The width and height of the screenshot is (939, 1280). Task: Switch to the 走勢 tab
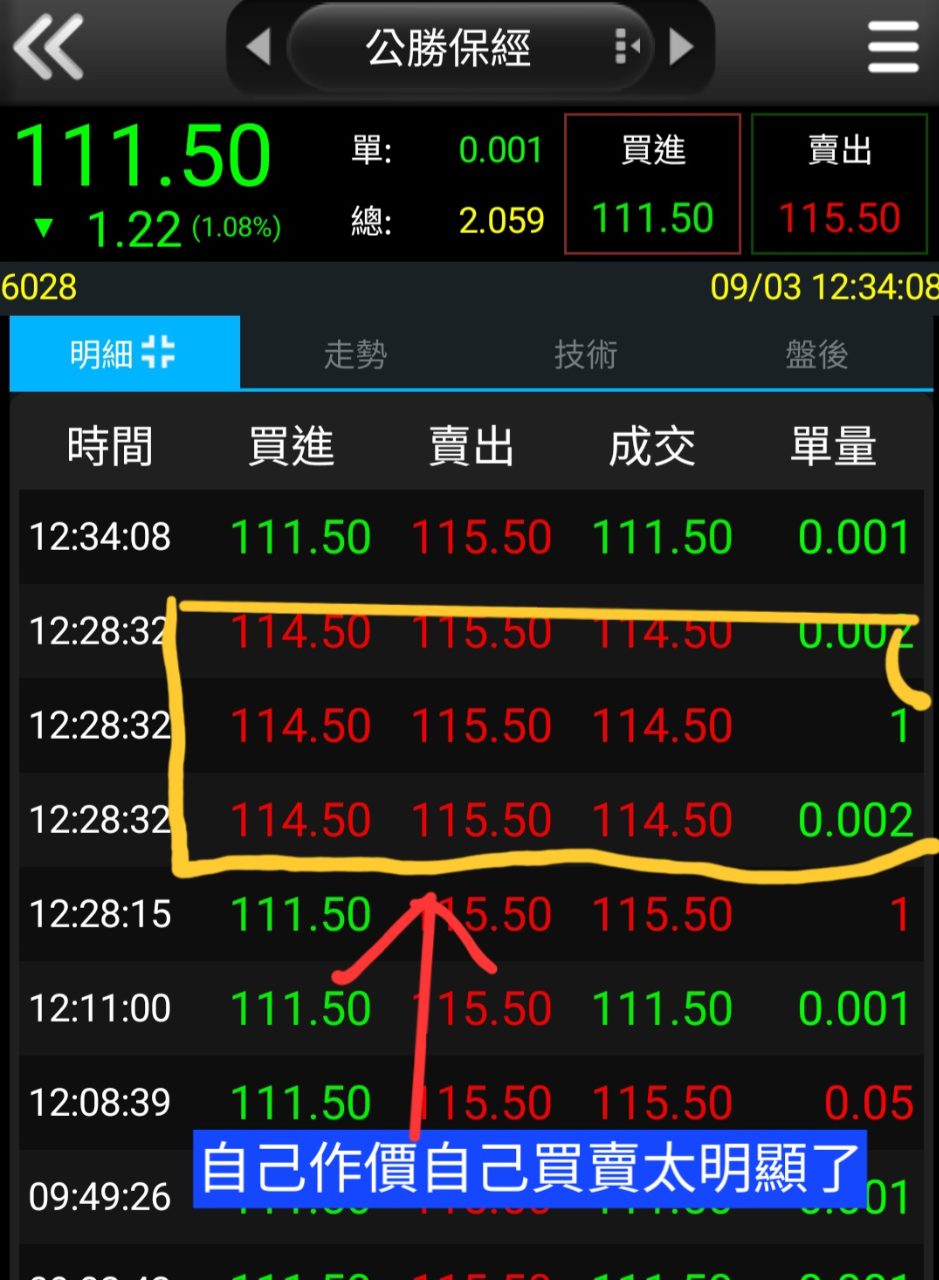(355, 355)
